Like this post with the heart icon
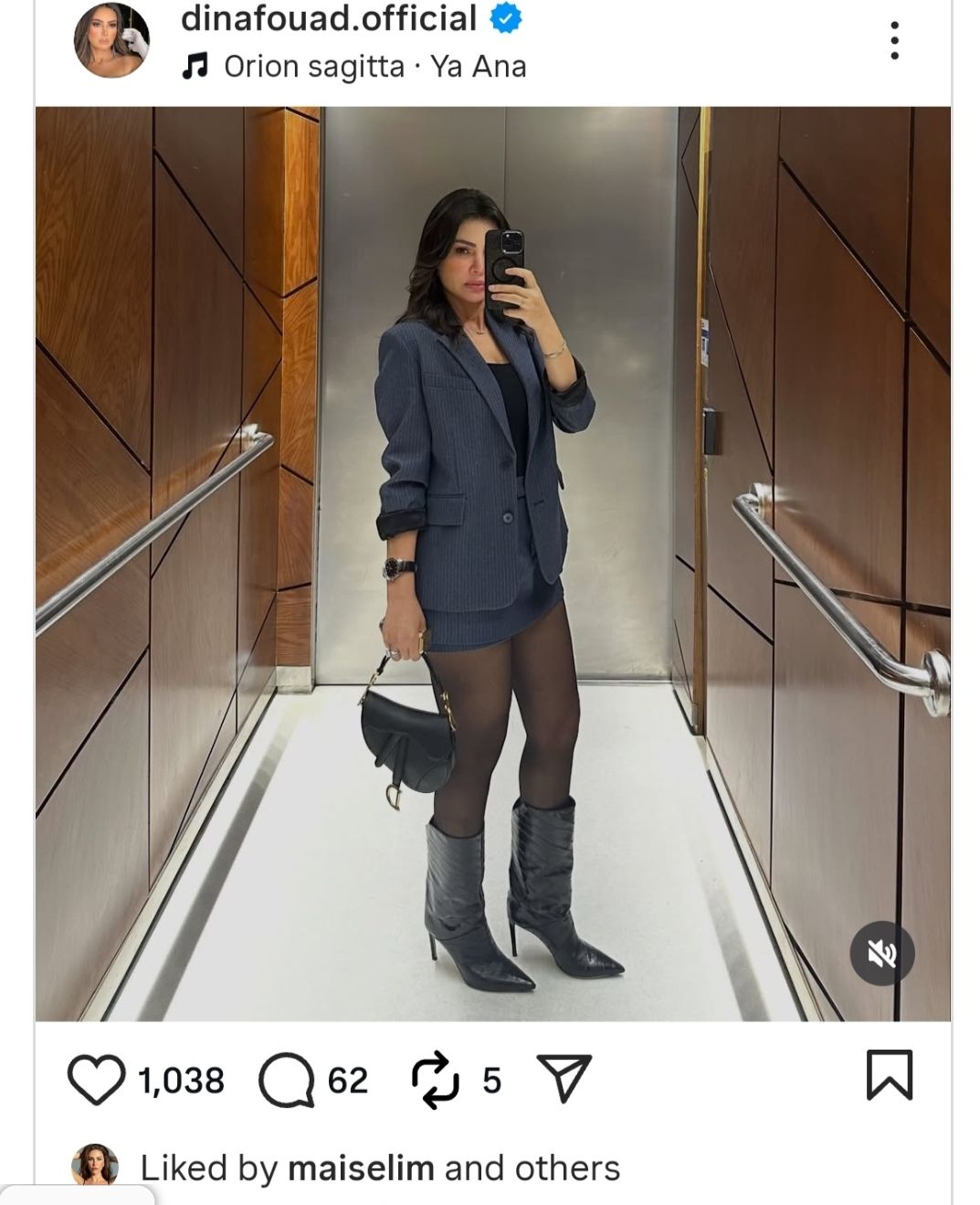 96,1079
